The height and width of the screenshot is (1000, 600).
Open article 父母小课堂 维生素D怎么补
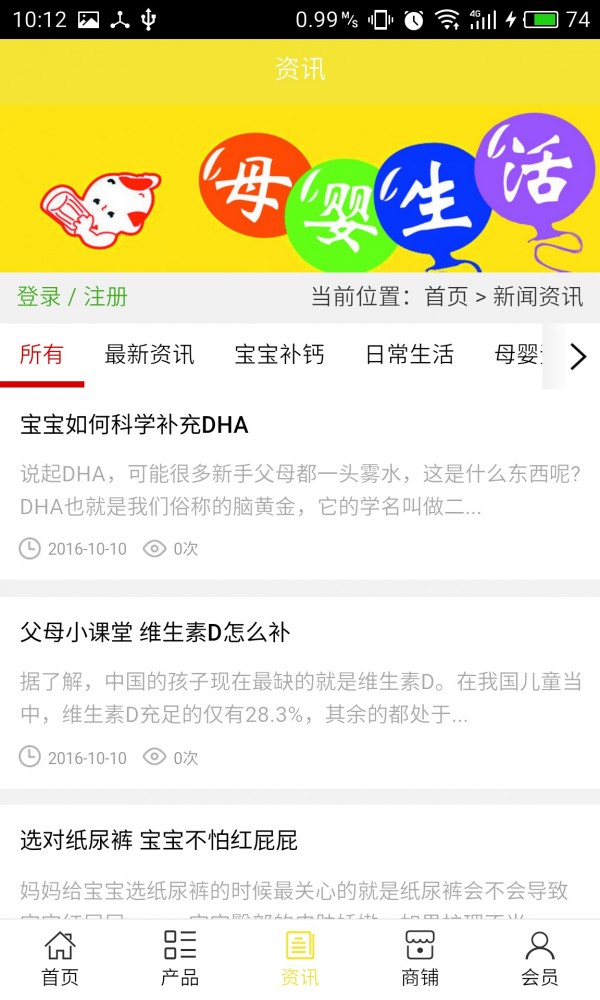tap(155, 632)
